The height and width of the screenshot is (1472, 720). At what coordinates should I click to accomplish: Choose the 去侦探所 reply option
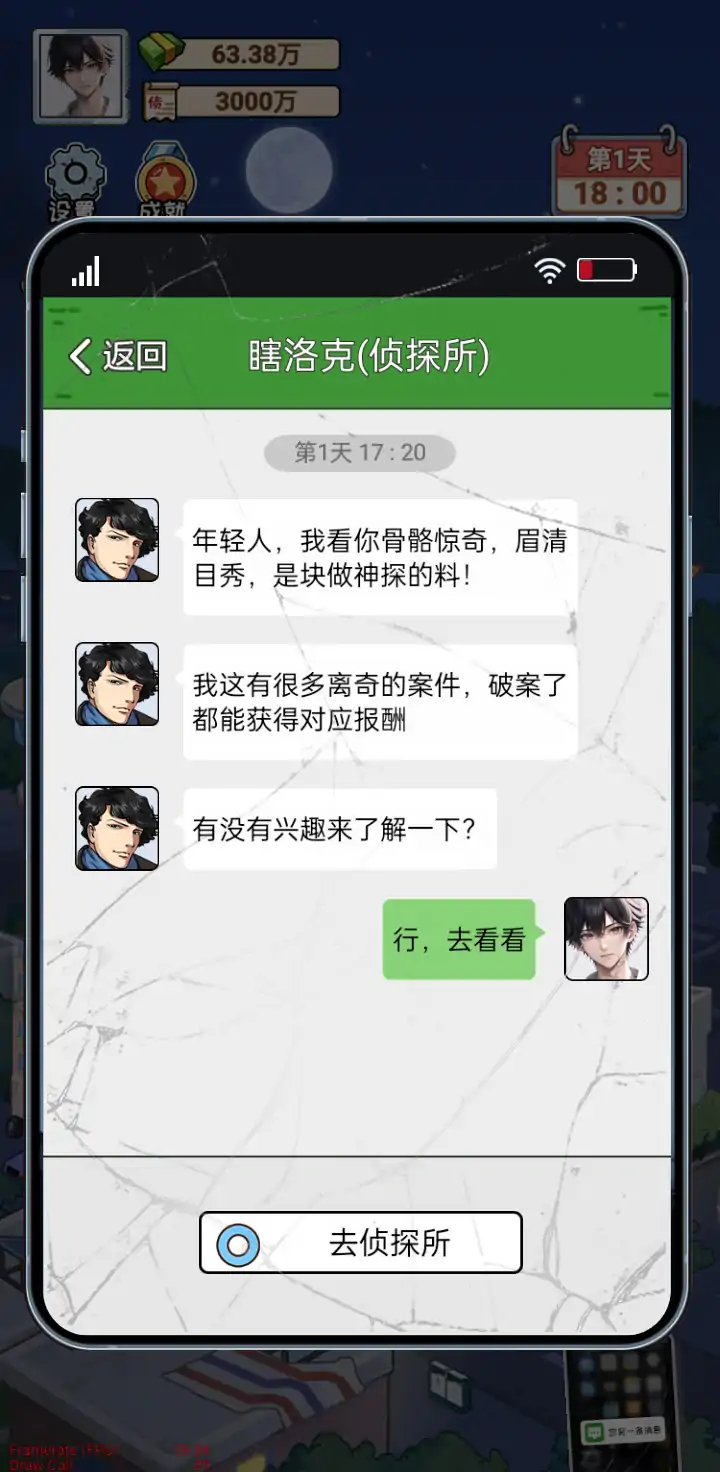[361, 1243]
